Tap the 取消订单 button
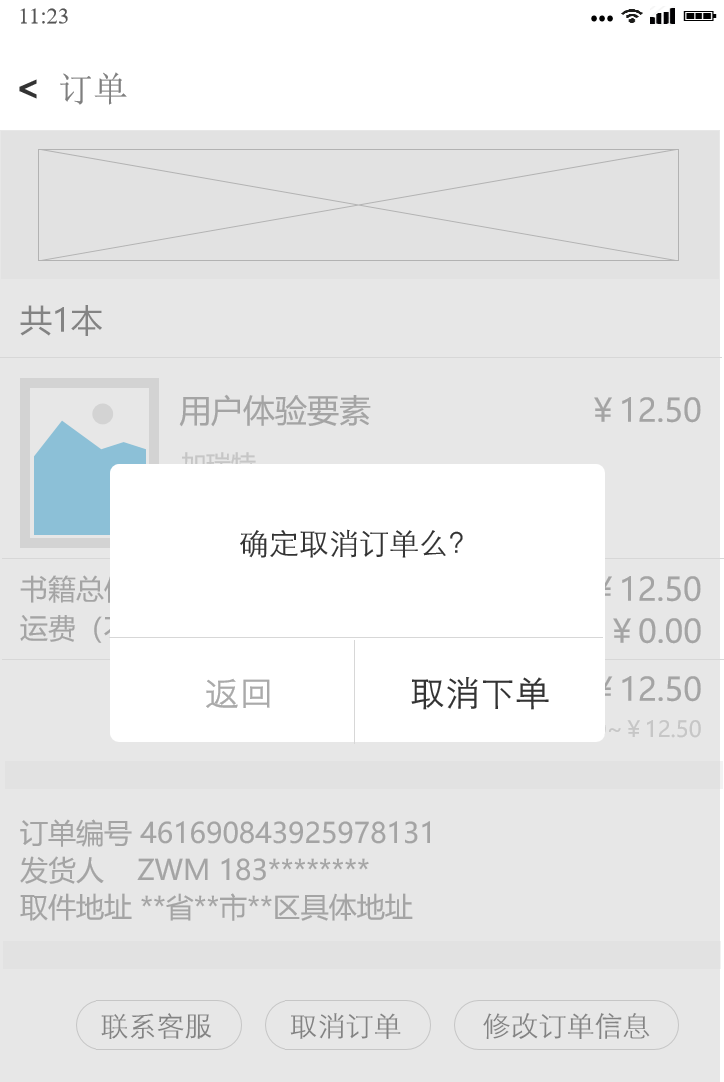This screenshot has width=724, height=1082. [x=348, y=1025]
